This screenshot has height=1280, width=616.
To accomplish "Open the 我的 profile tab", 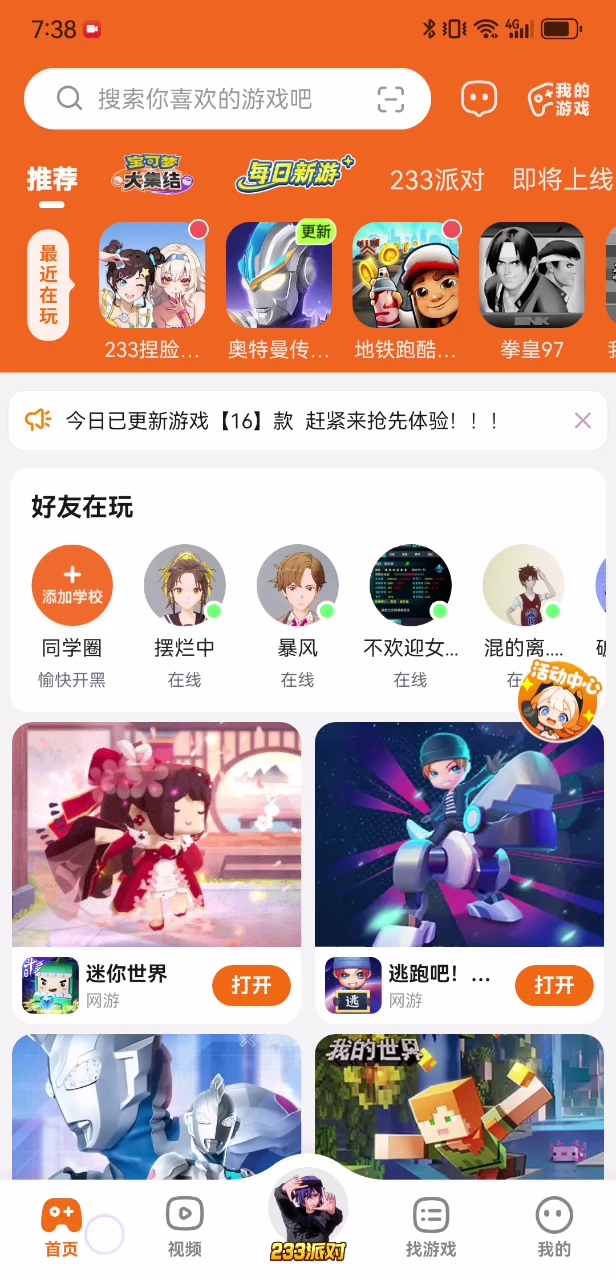I will [x=554, y=1227].
